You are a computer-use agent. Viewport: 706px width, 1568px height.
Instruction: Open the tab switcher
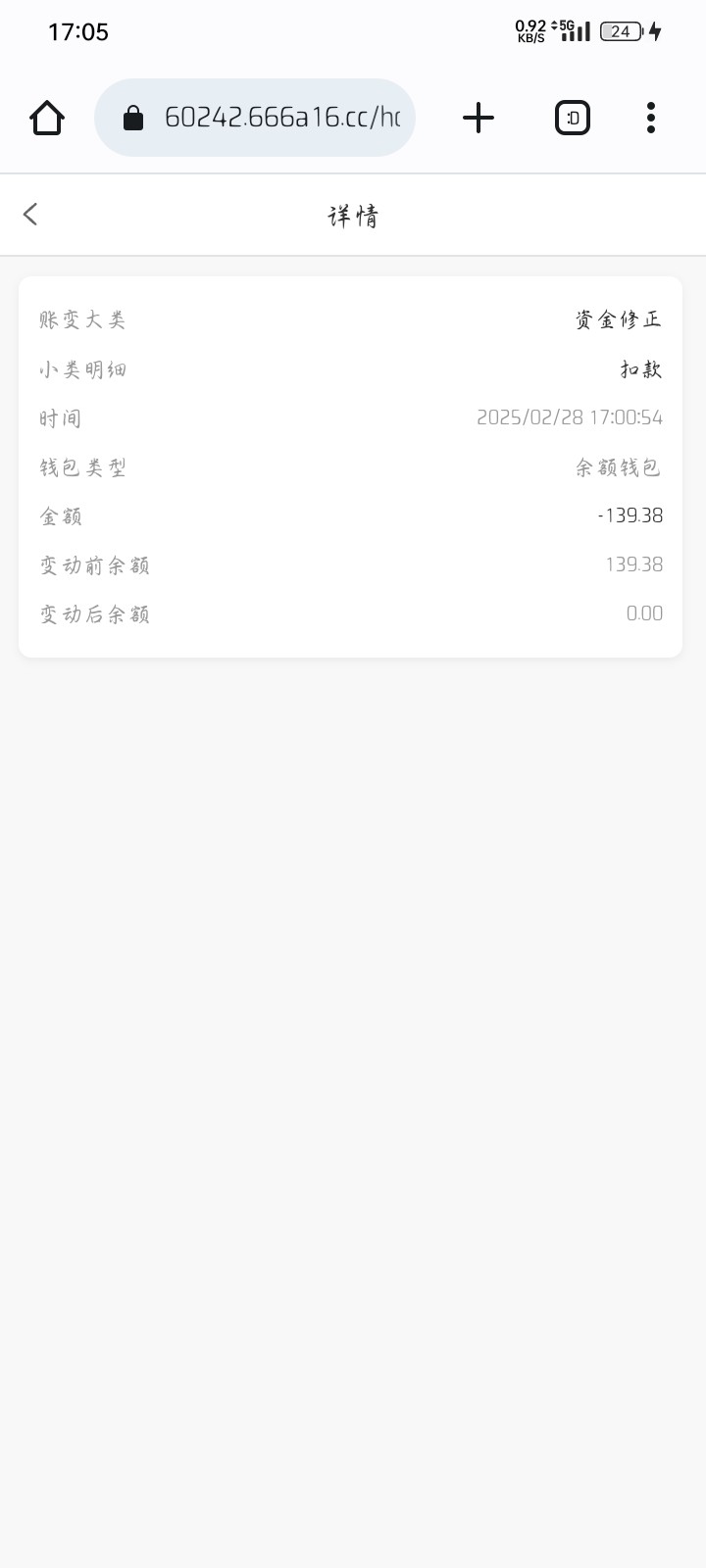point(573,119)
